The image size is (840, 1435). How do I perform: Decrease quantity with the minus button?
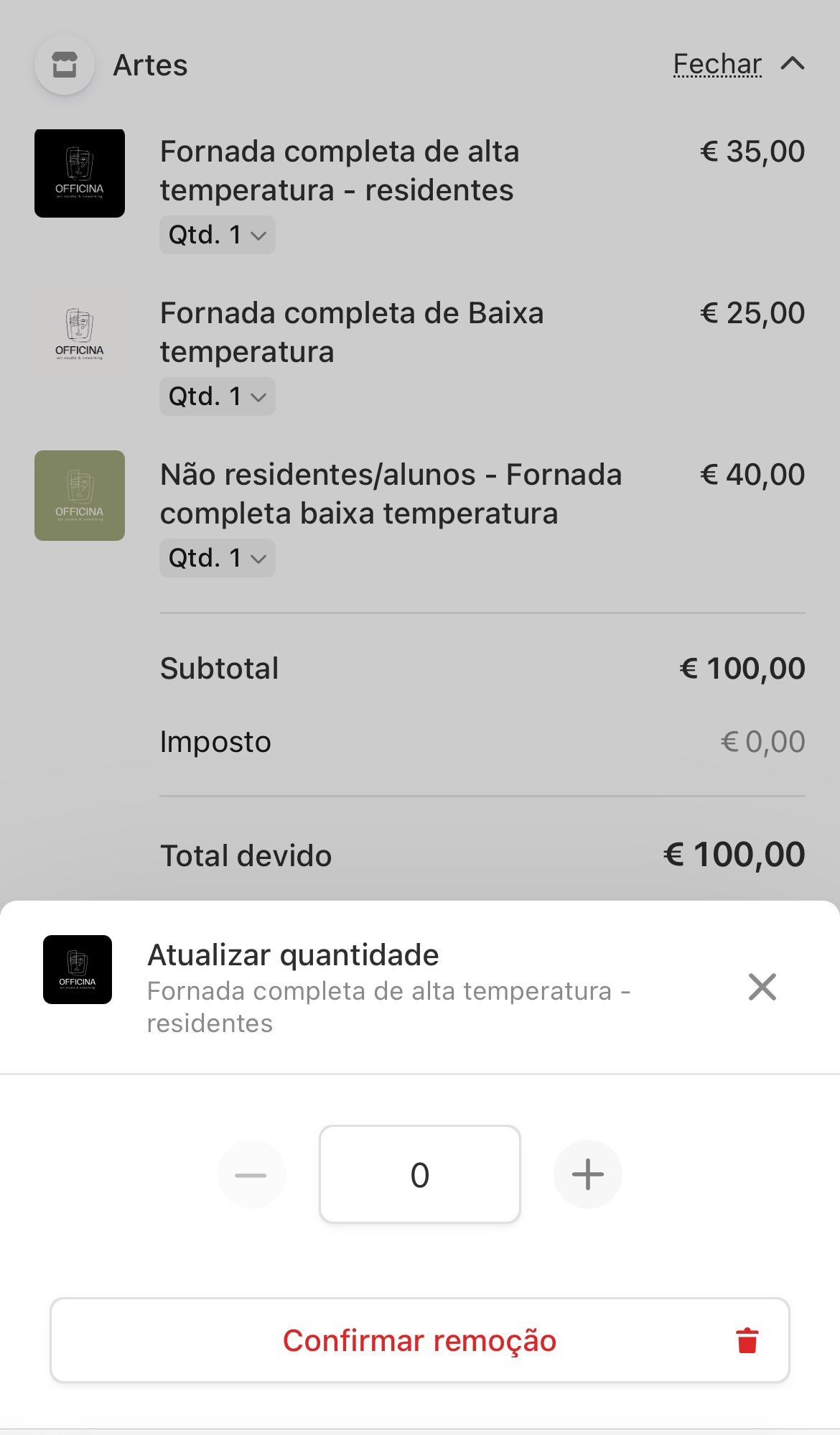251,1174
